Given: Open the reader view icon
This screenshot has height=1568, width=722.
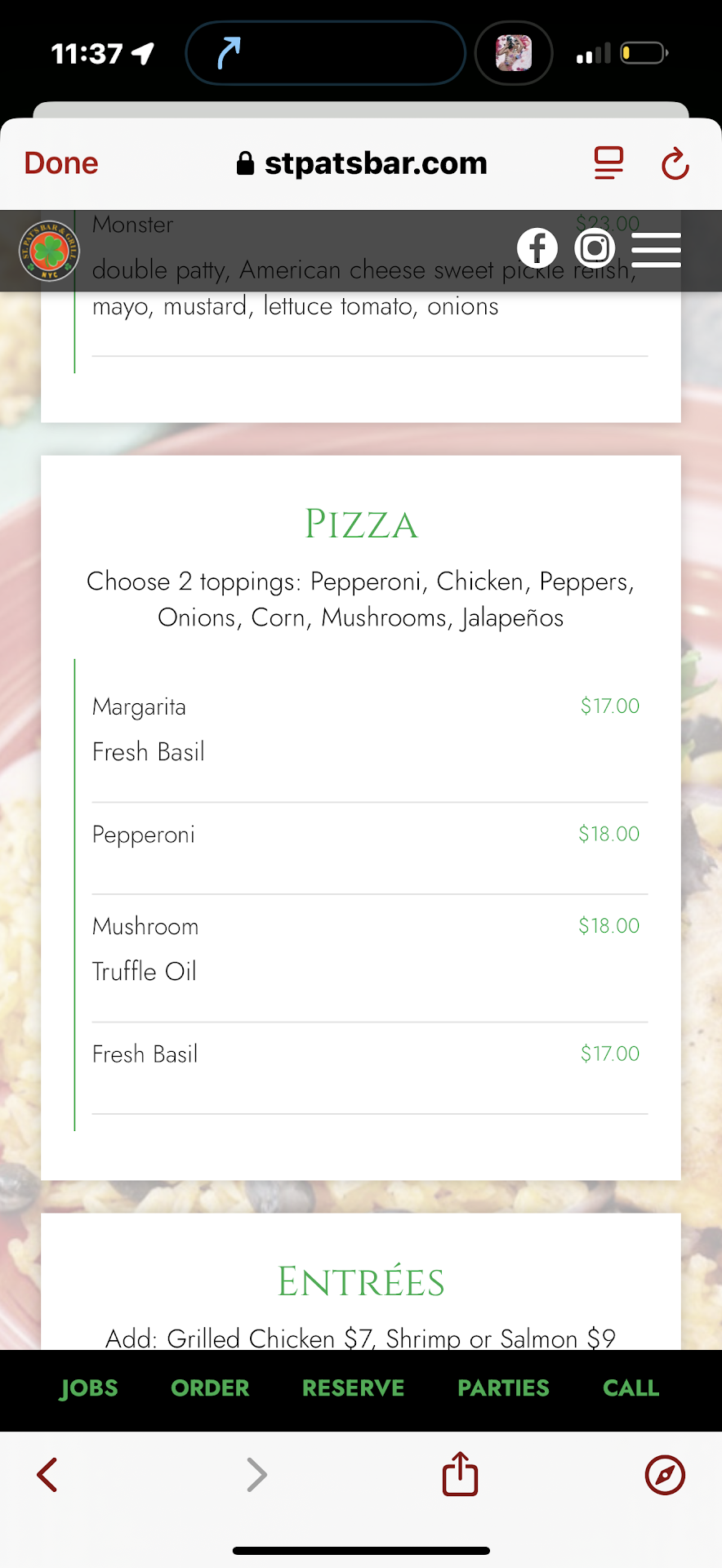Looking at the screenshot, I should pyautogui.click(x=608, y=163).
